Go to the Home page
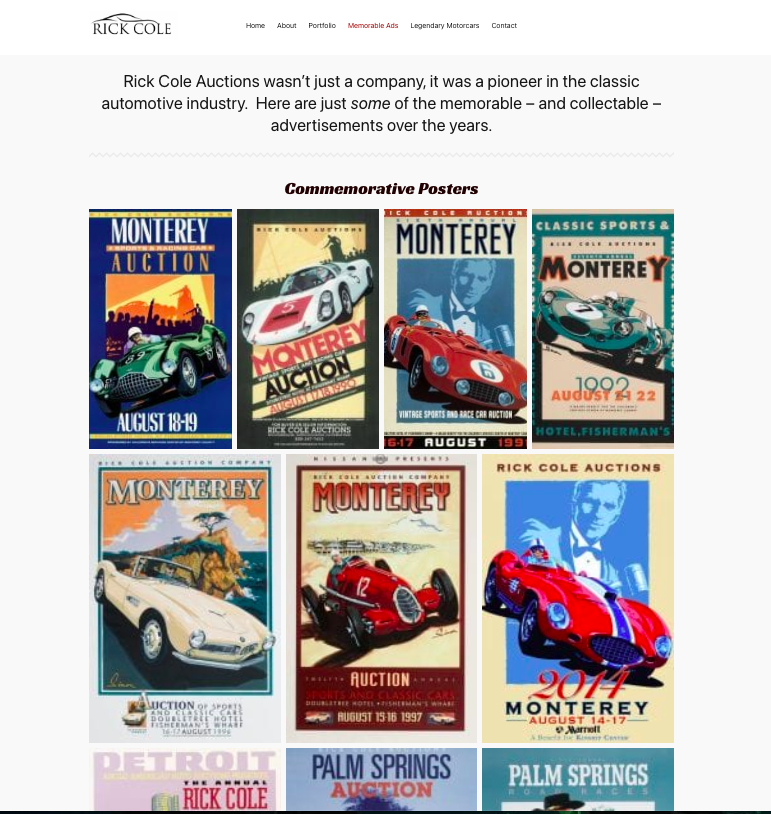This screenshot has width=771, height=814. pos(255,26)
